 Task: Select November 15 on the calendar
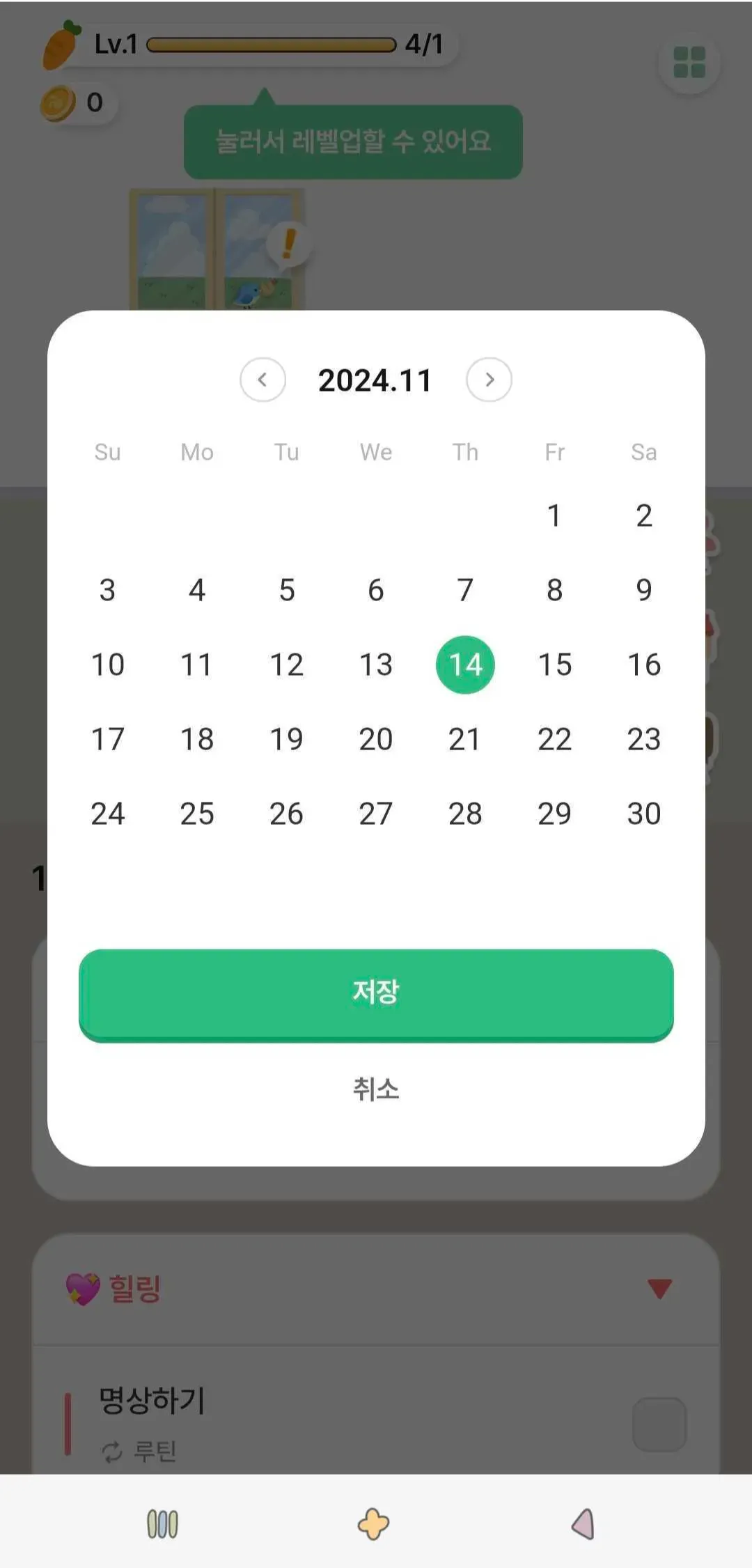click(x=554, y=665)
